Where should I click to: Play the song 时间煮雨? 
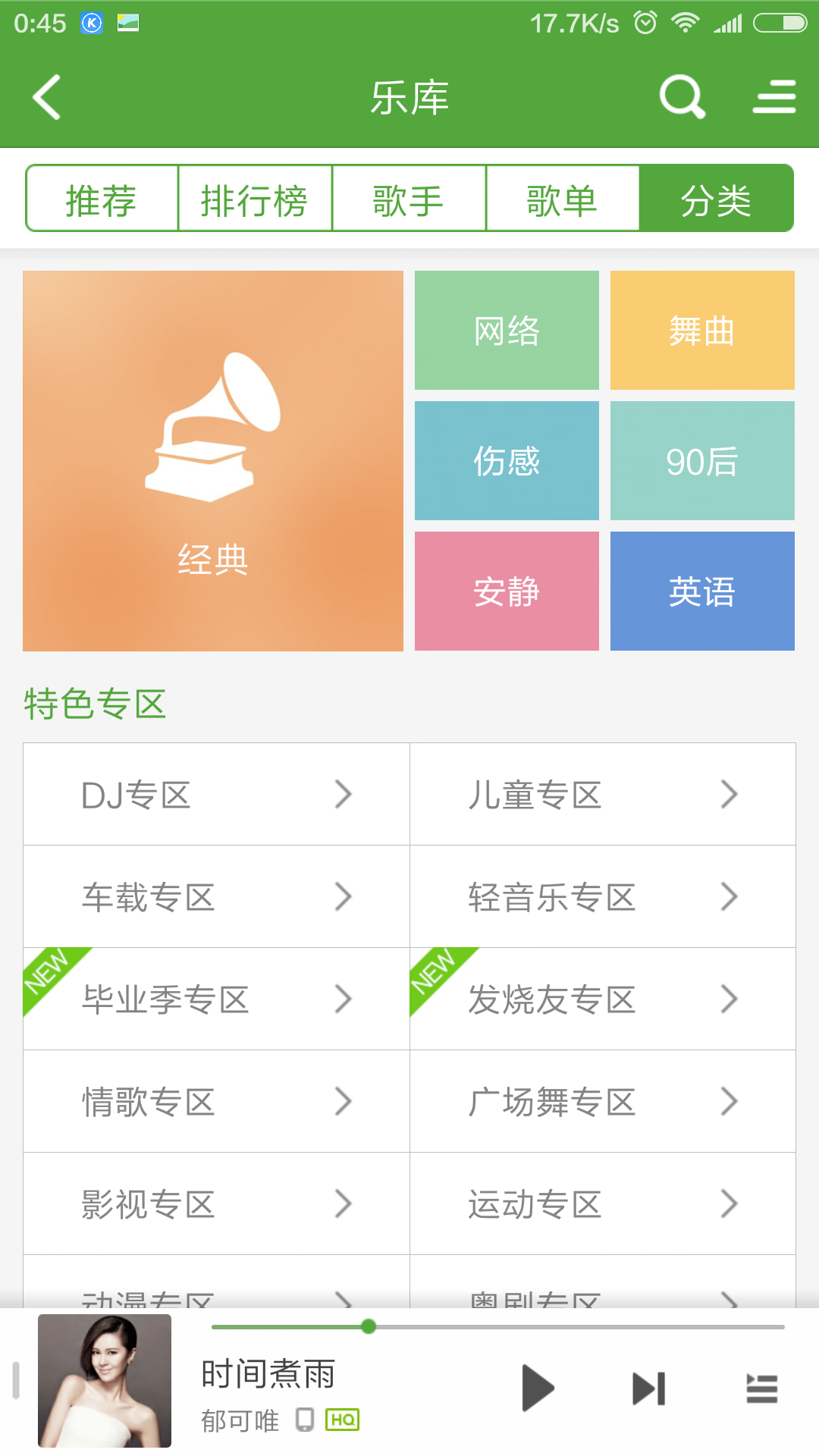[x=538, y=1389]
